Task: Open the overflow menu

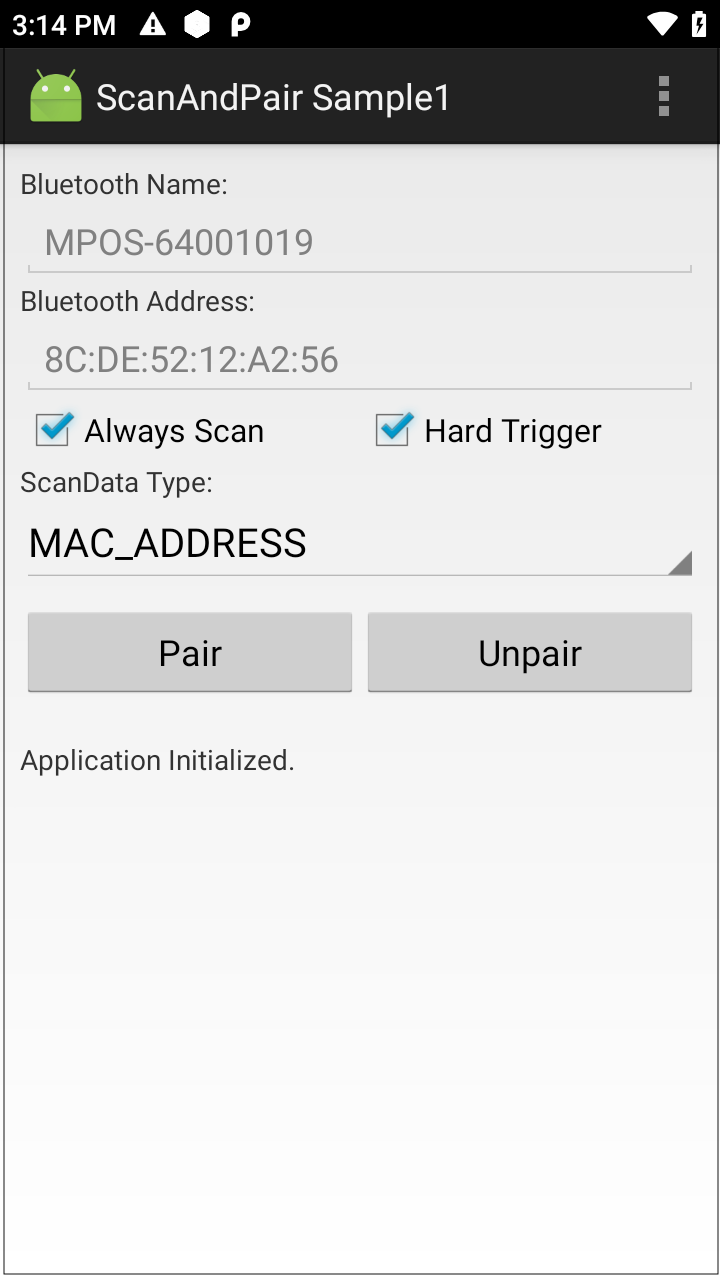Action: [x=663, y=97]
